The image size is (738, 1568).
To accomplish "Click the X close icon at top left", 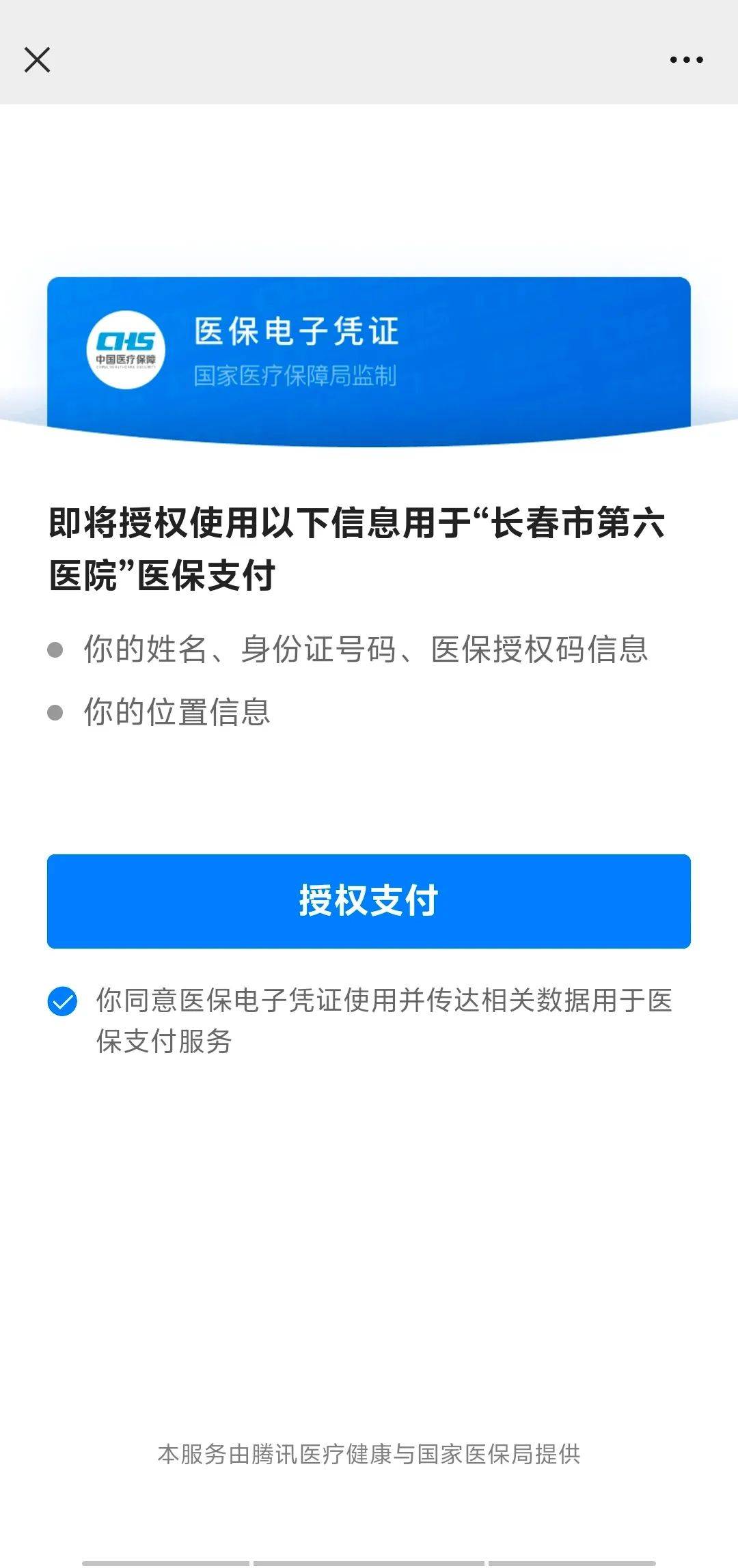I will (x=38, y=59).
